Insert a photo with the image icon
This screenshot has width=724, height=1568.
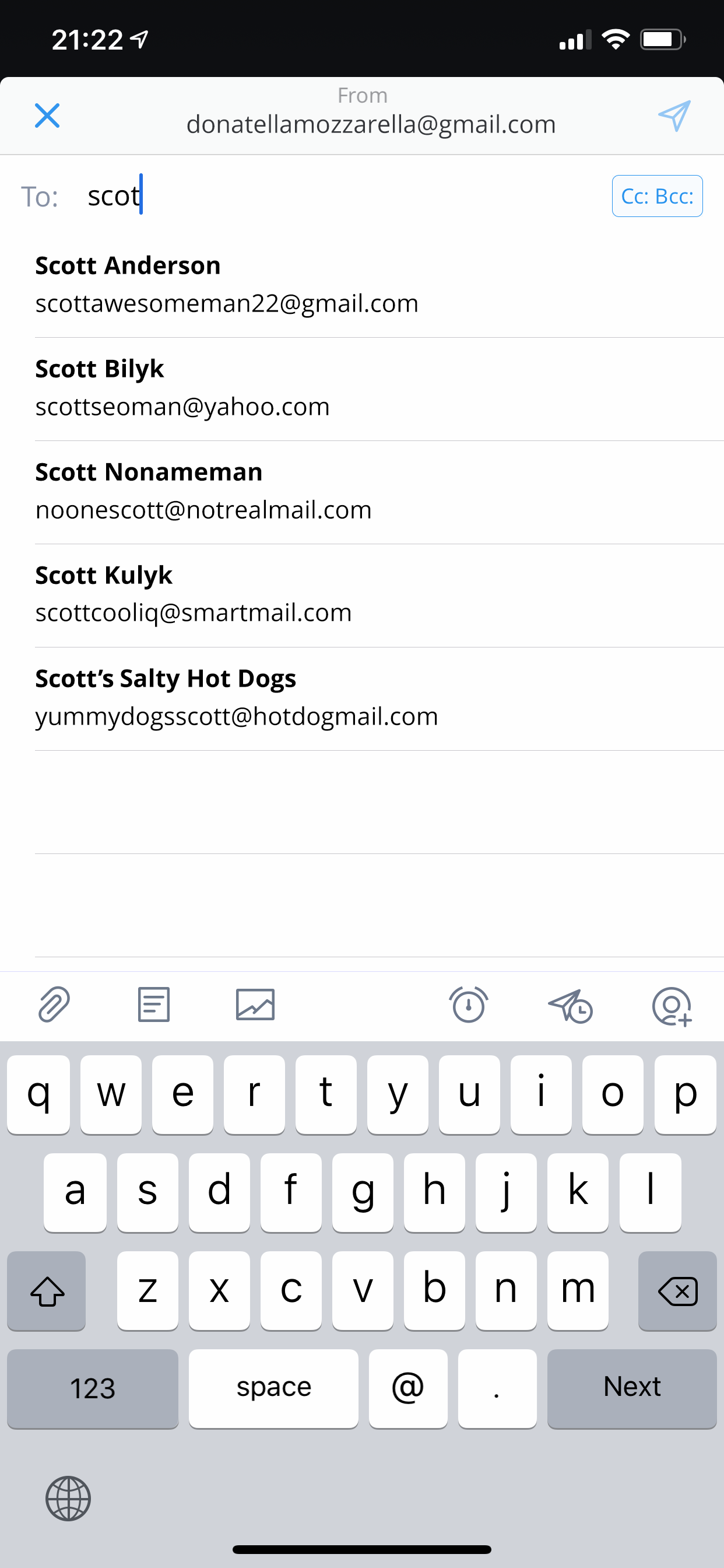(x=255, y=1005)
